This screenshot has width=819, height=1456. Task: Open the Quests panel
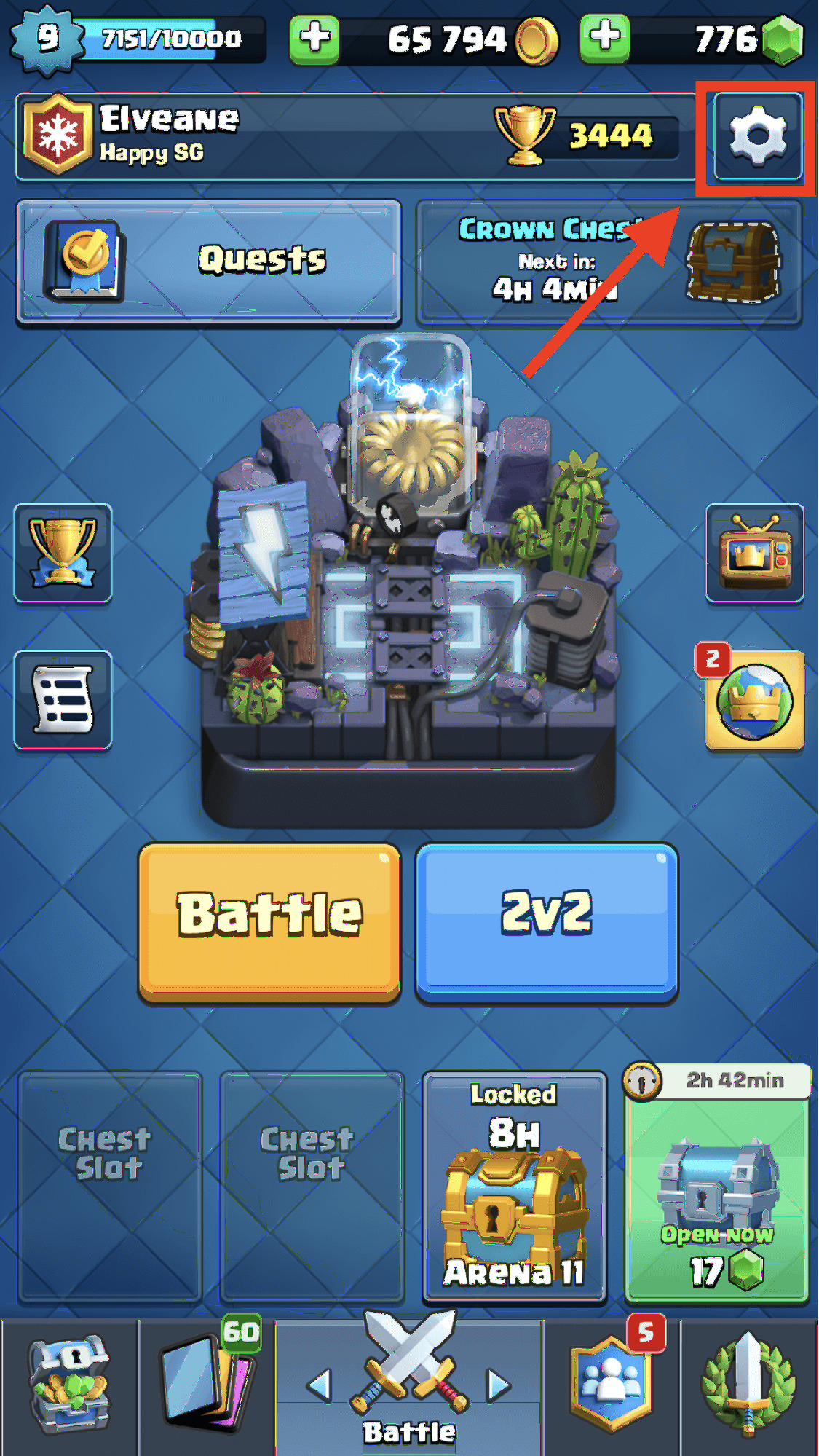click(209, 261)
